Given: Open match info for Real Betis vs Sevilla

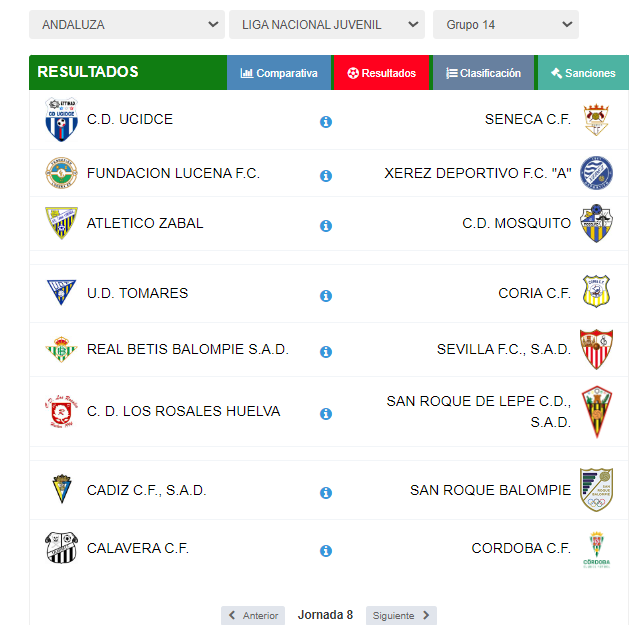Looking at the screenshot, I should click(x=325, y=352).
